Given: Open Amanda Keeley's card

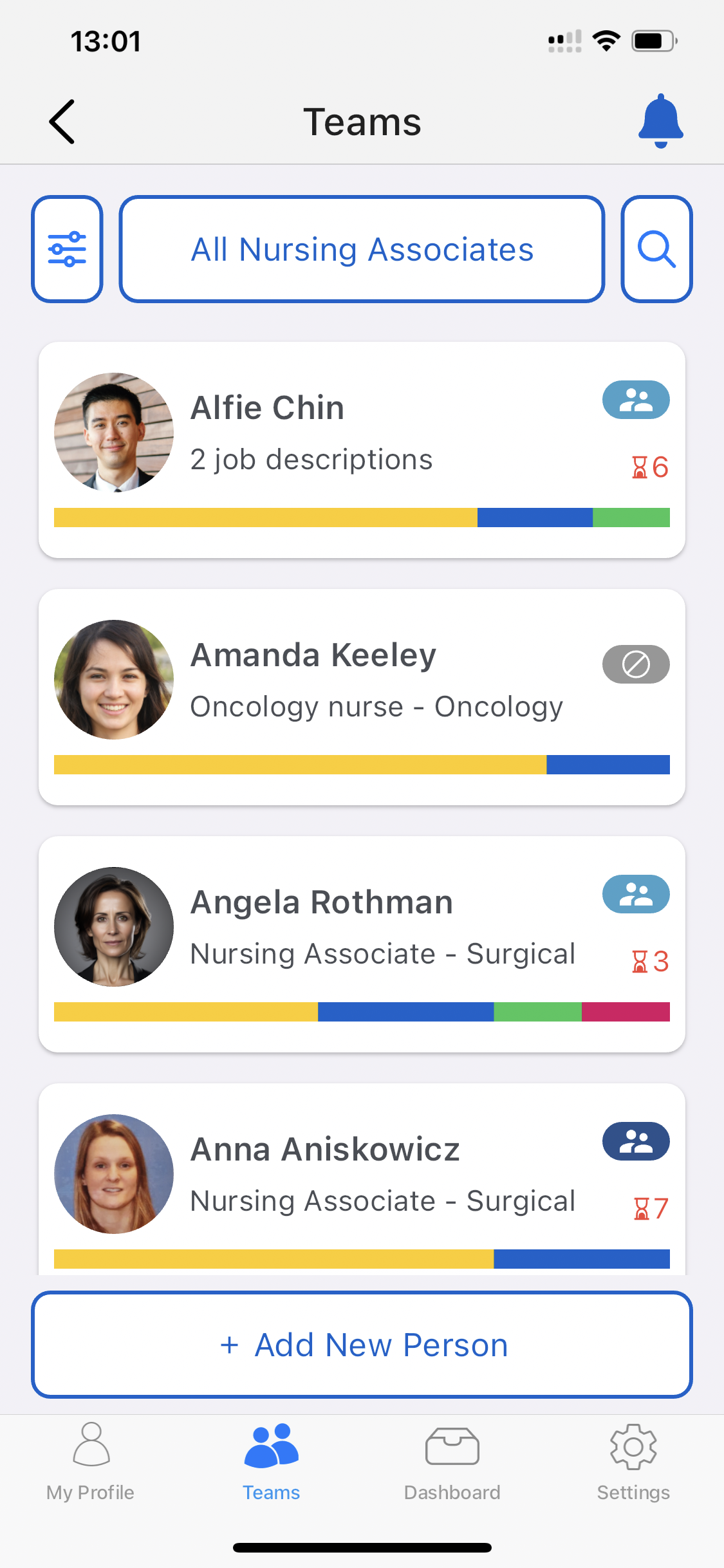Looking at the screenshot, I should (x=362, y=697).
